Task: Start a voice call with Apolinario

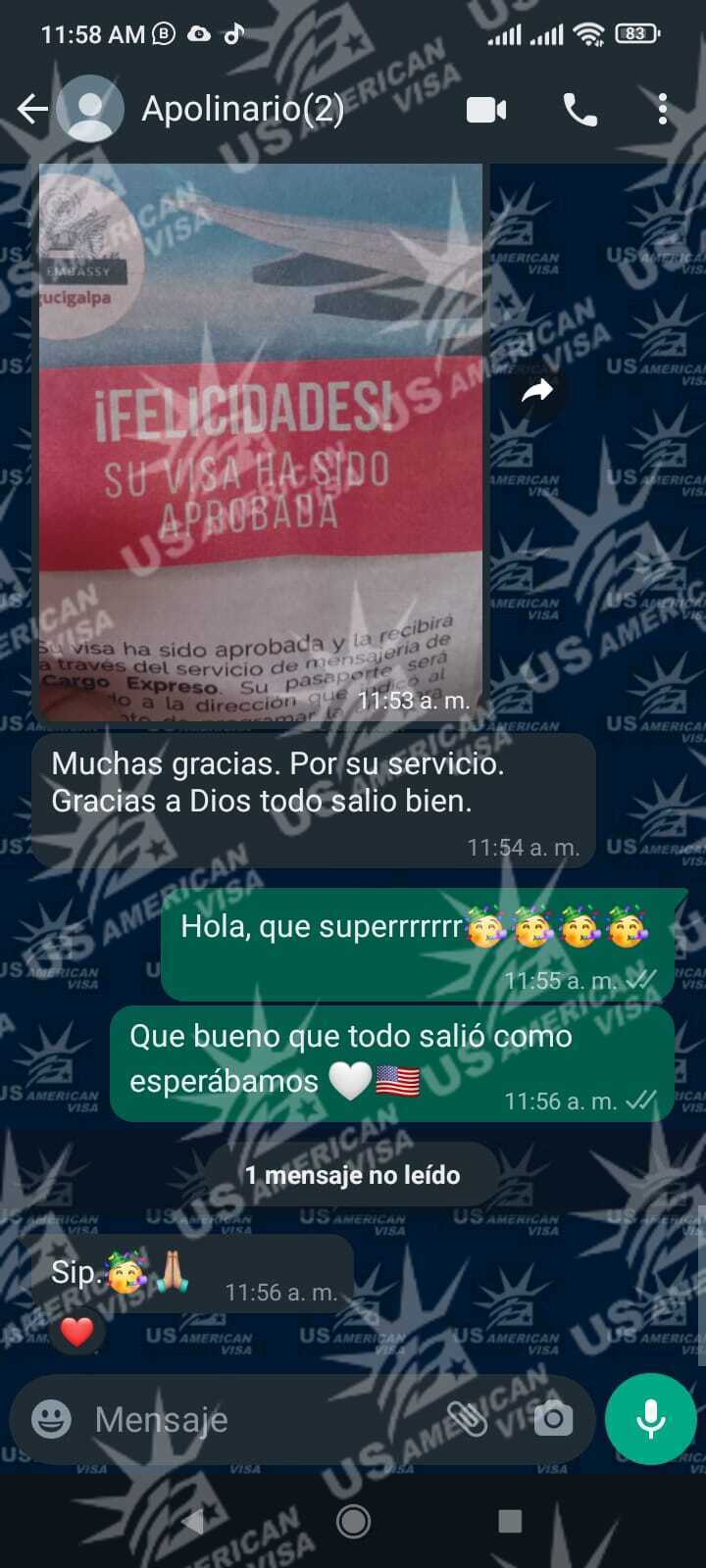Action: 580,110
